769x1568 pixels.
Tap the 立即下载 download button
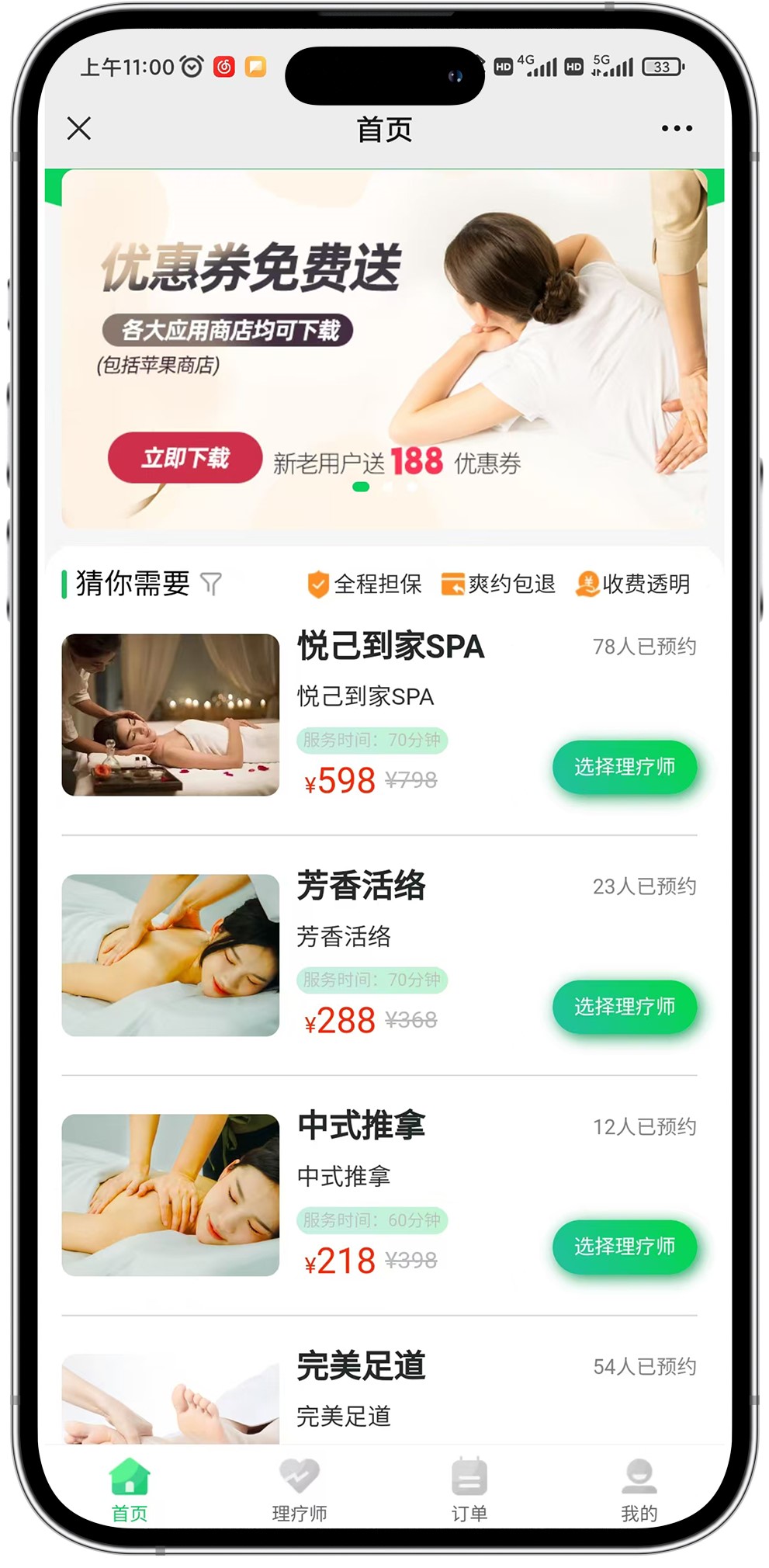[185, 458]
